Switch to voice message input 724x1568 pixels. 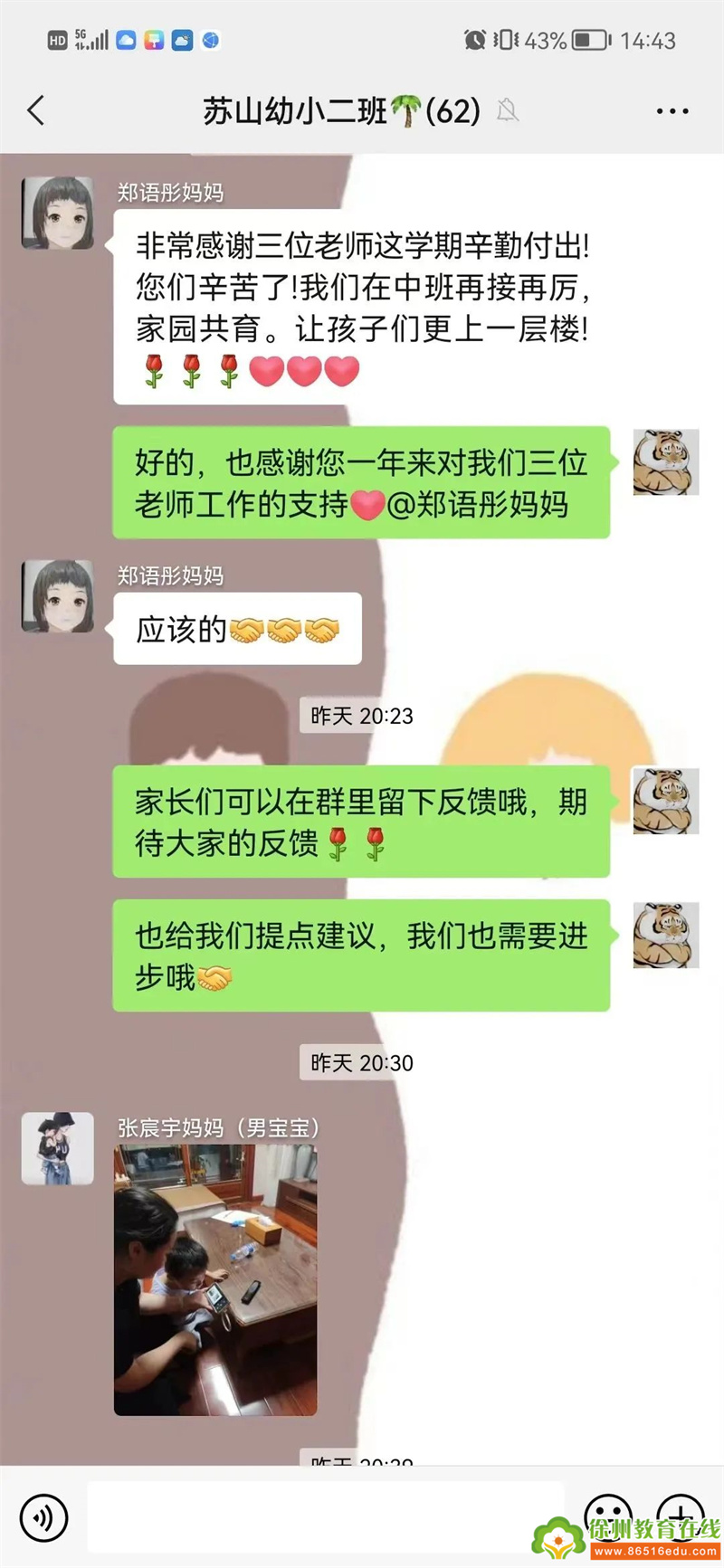point(43,1517)
